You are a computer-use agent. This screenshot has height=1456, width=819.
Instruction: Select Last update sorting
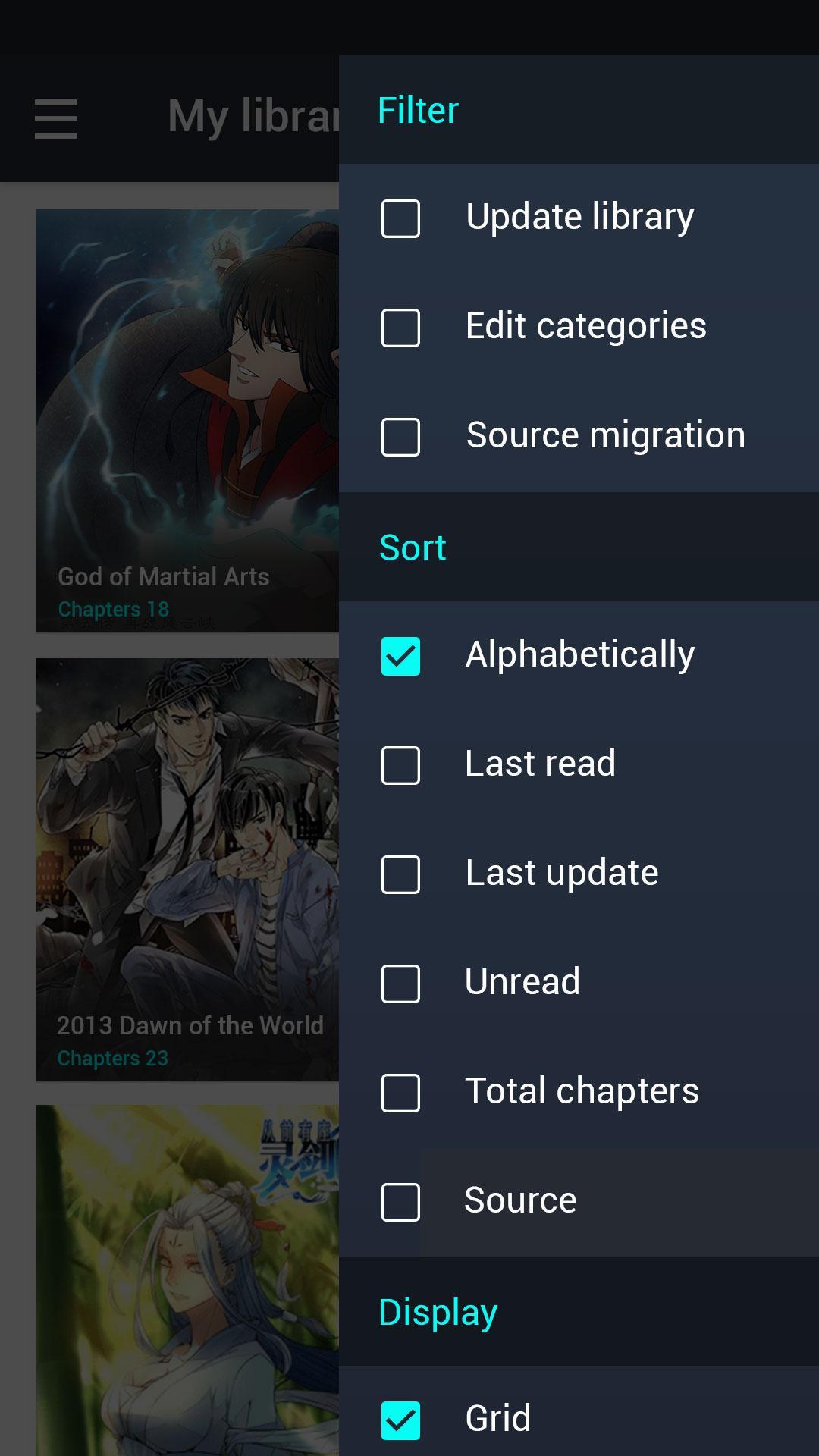[400, 874]
